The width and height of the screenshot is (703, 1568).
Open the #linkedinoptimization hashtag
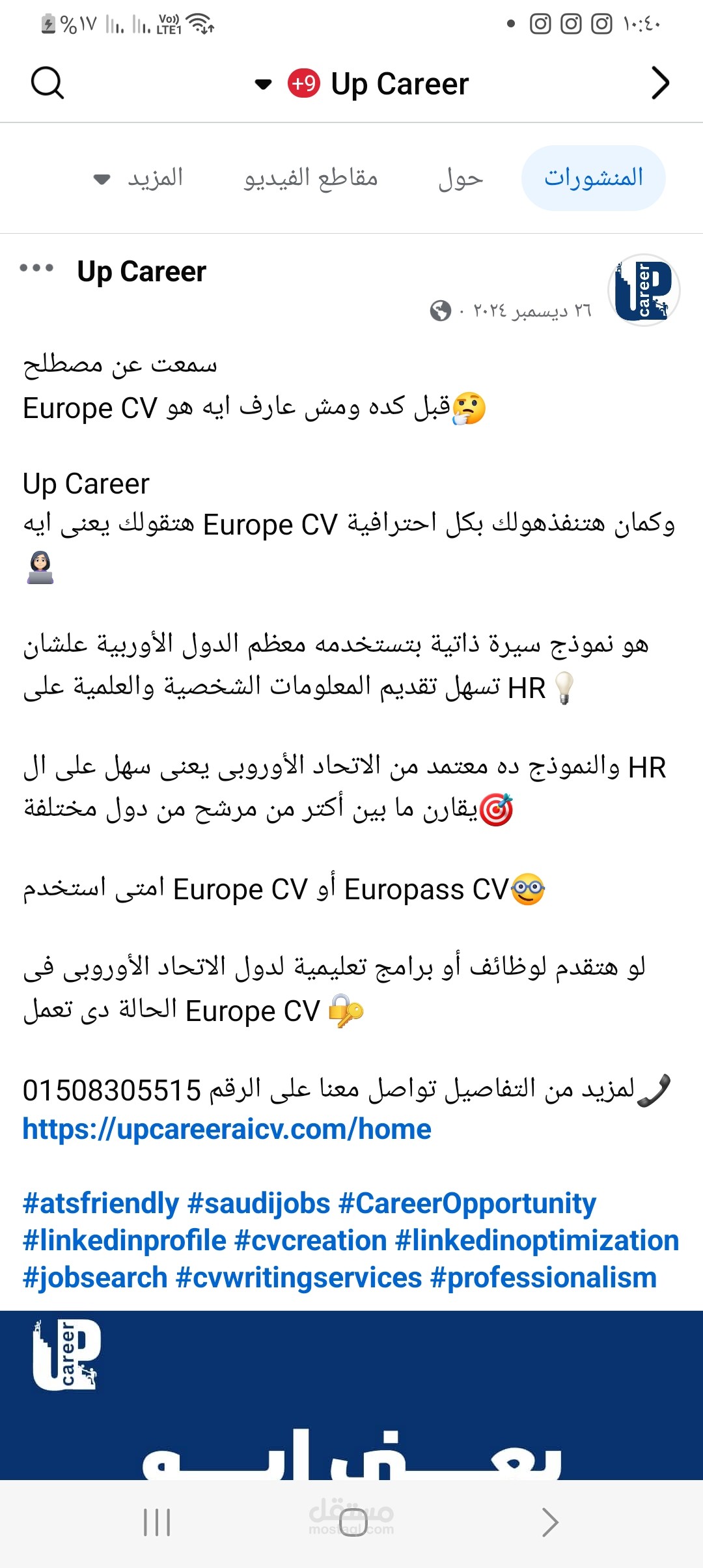pos(537,1240)
